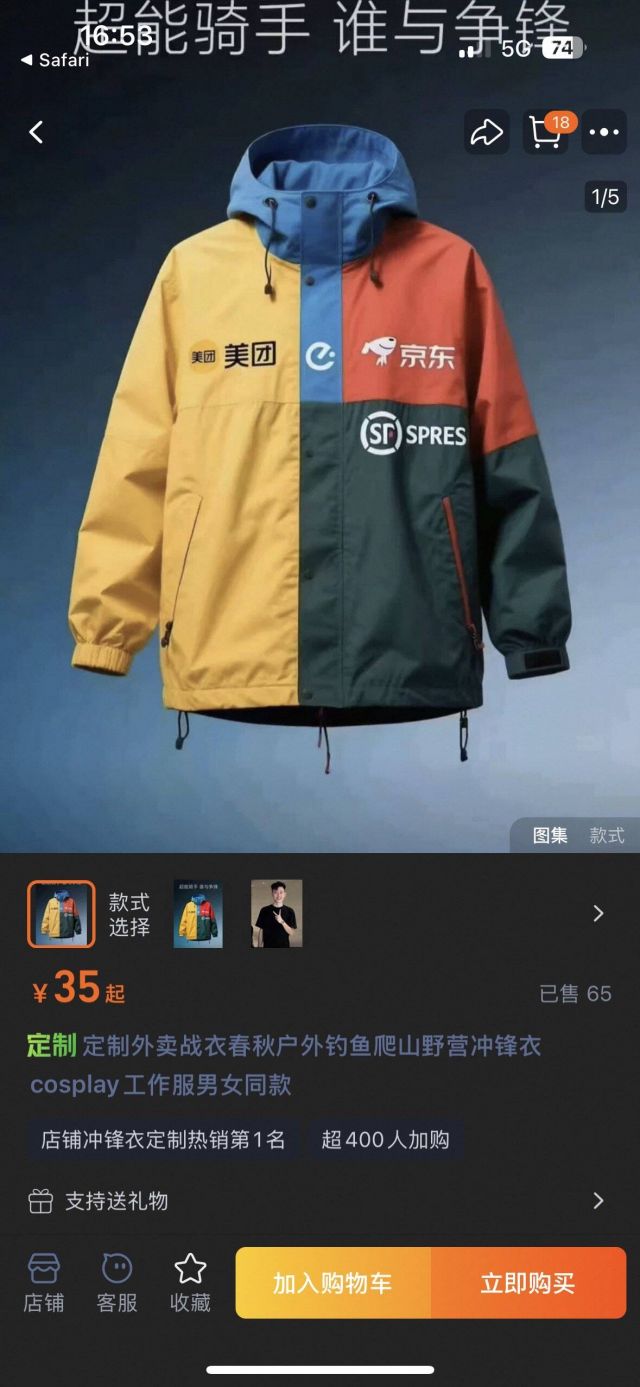Select the first jacket style thumbnail
This screenshot has height=1387, width=640.
pyautogui.click(x=61, y=913)
